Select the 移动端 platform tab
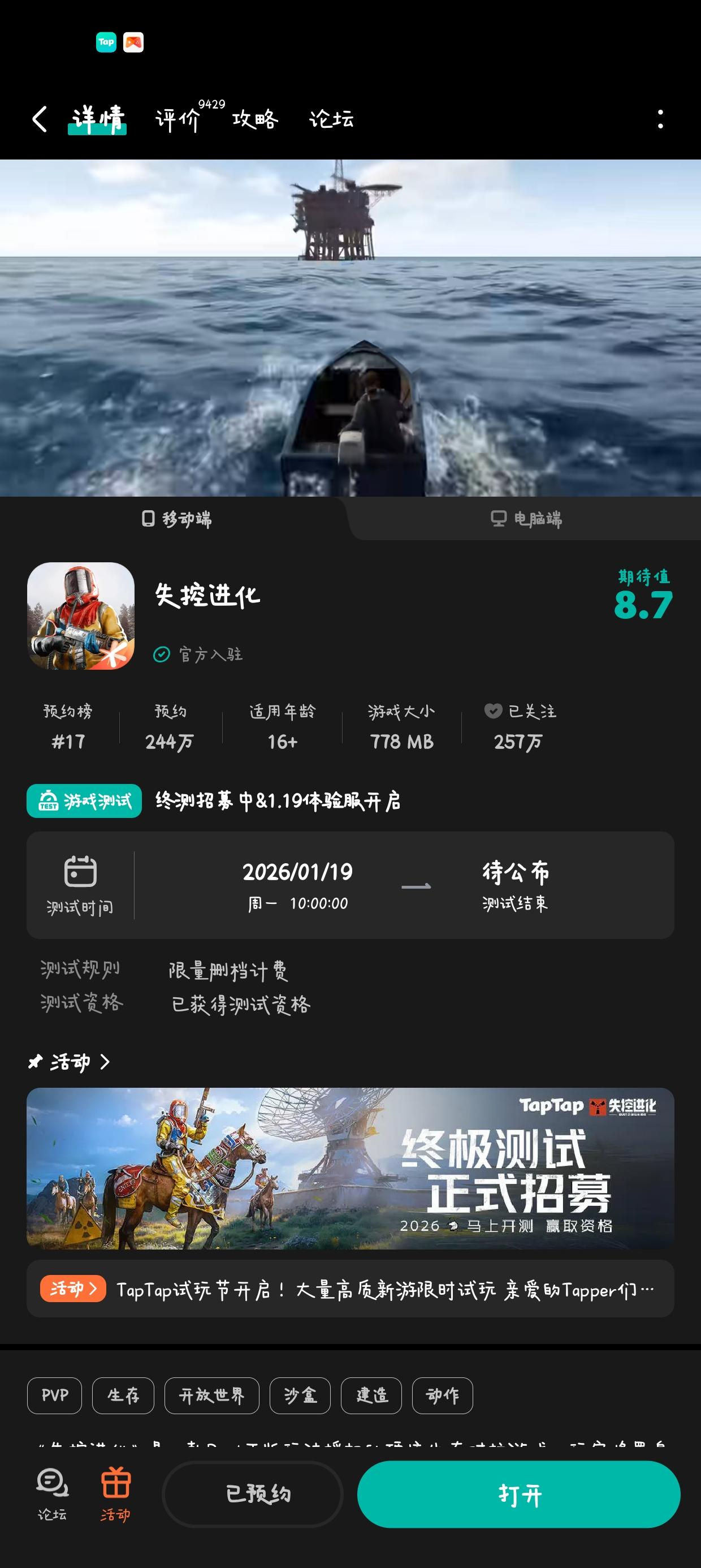 click(176, 519)
